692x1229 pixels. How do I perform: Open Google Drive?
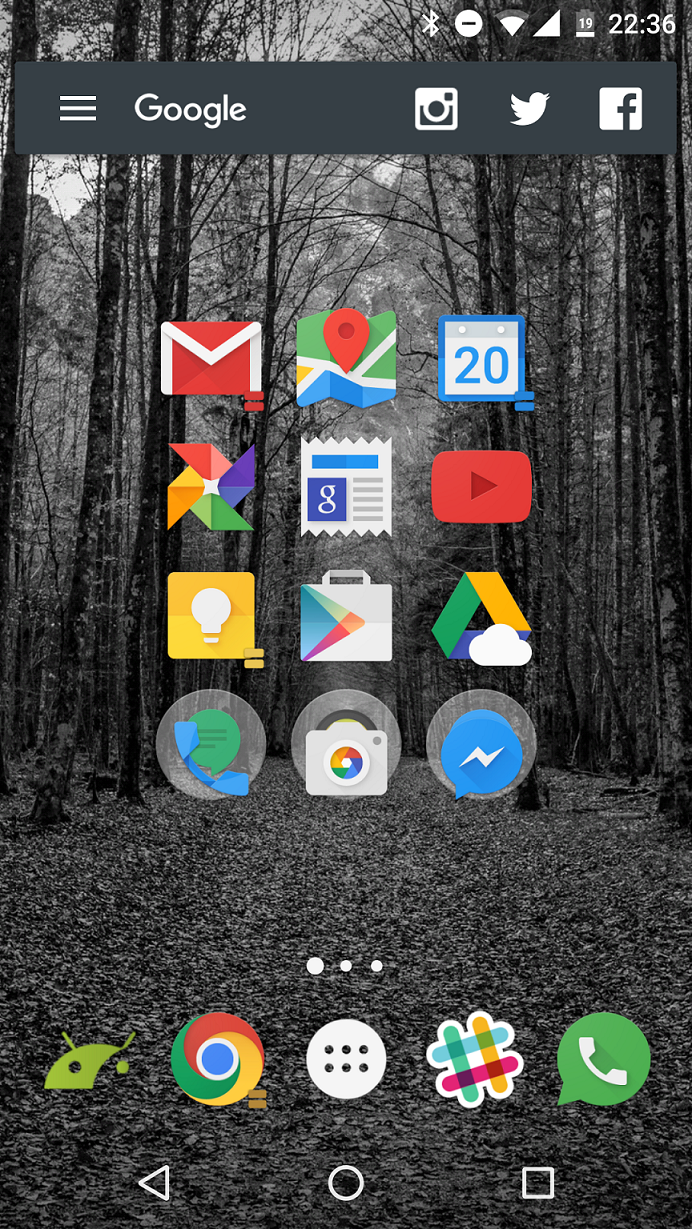[x=481, y=618]
